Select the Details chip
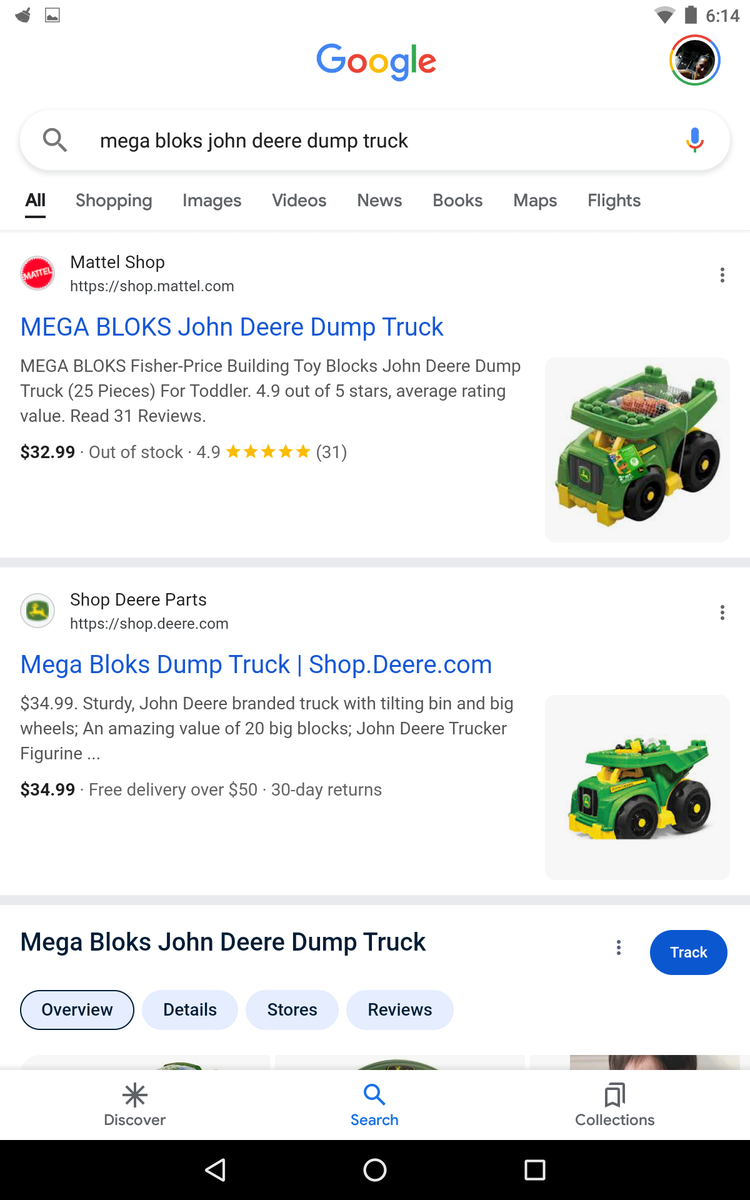 click(x=190, y=1010)
